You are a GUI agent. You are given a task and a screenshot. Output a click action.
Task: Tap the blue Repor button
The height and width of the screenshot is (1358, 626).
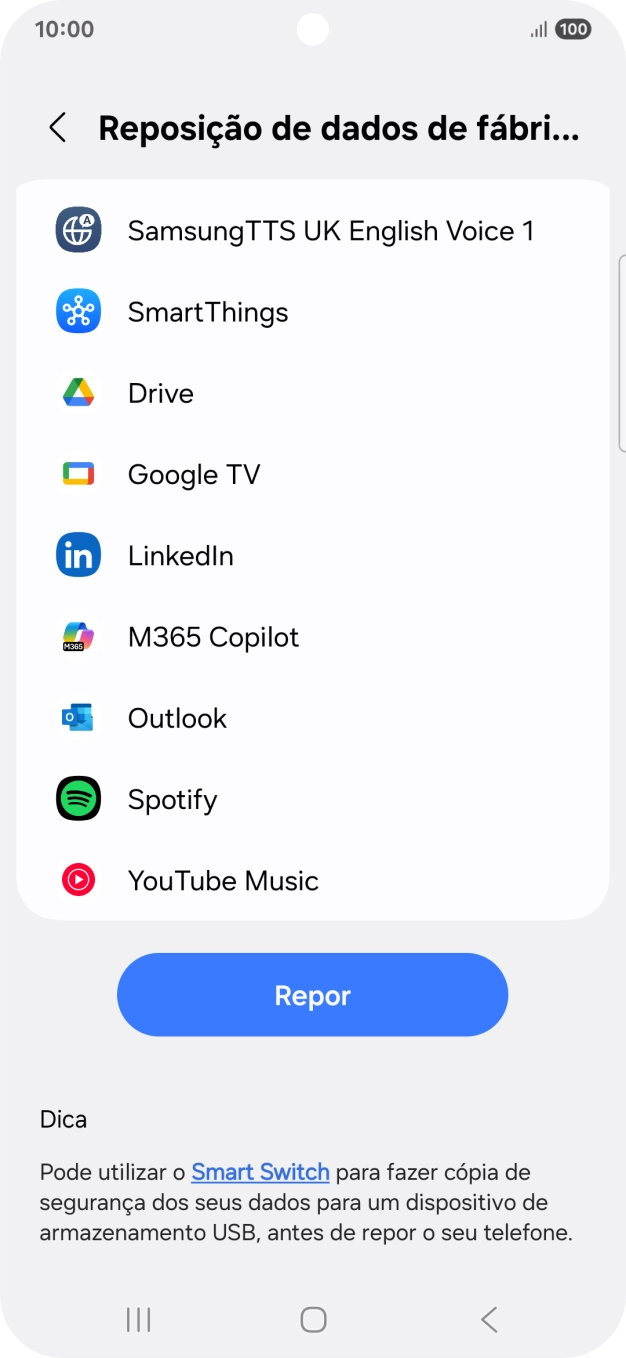[x=312, y=995]
